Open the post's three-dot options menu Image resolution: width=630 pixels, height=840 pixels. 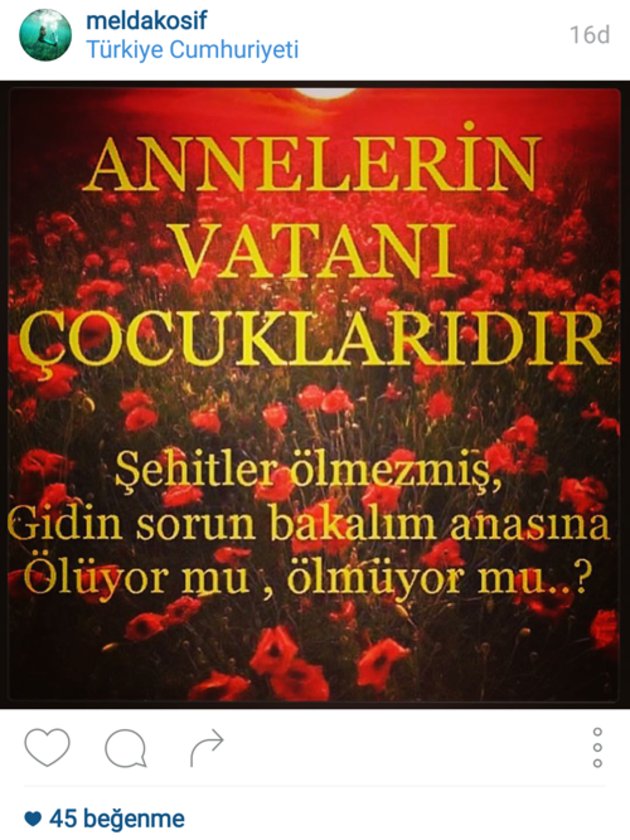598,746
